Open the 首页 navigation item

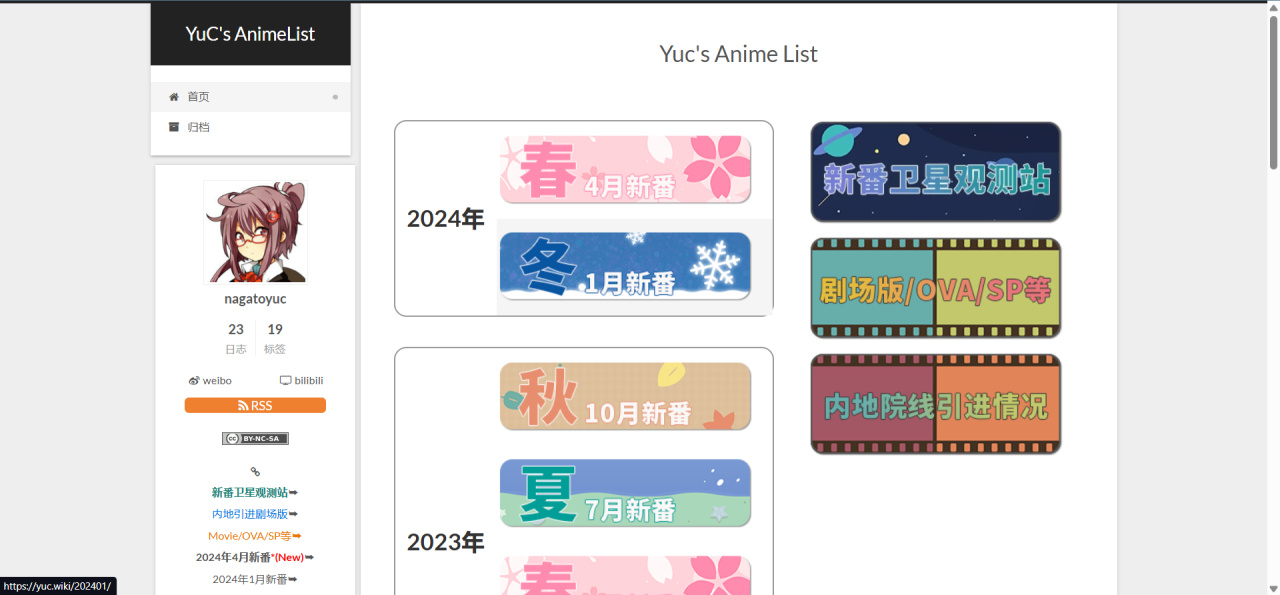[198, 97]
